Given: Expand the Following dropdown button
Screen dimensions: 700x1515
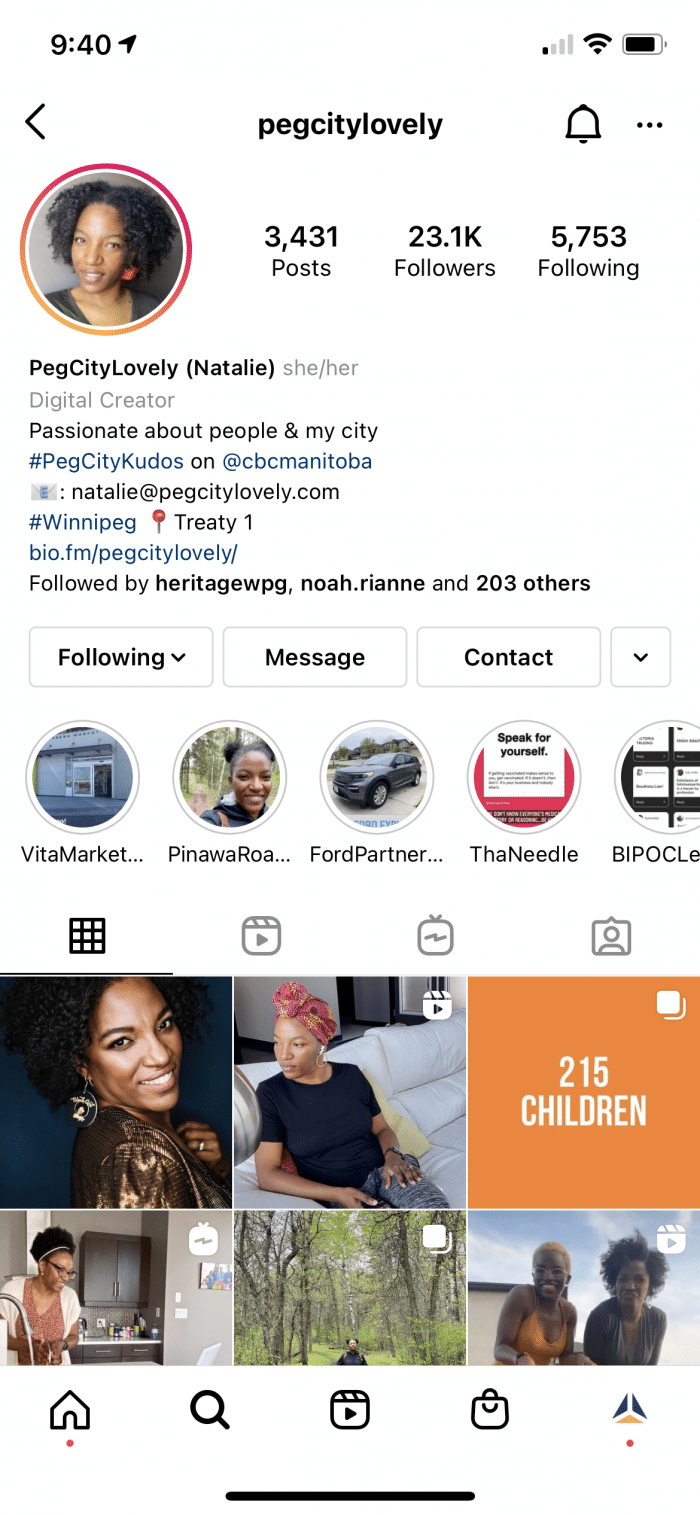Looking at the screenshot, I should coord(121,657).
